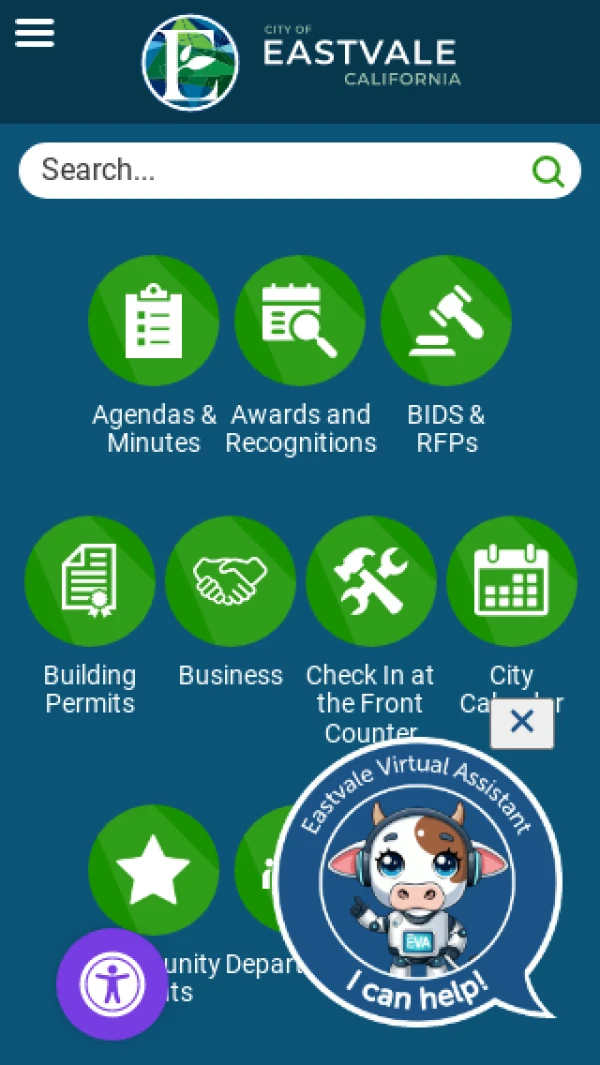Open Check In at the Front Counter
This screenshot has width=600, height=1065.
[x=371, y=581]
